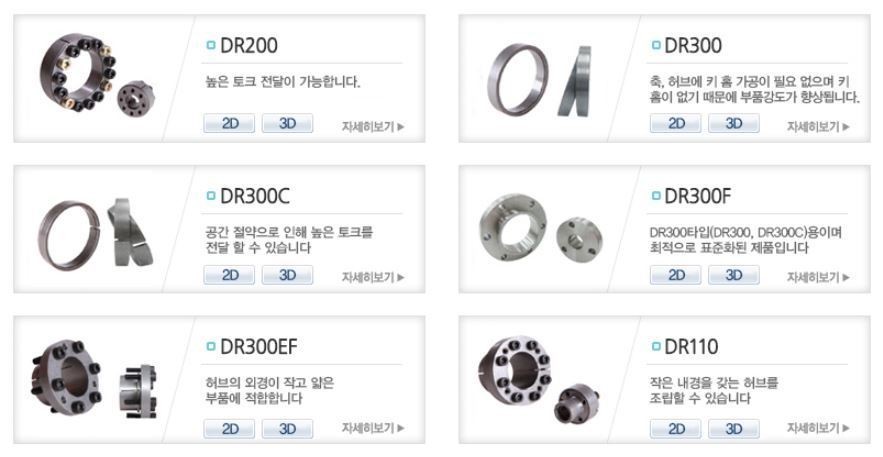Open the 2D drawing for DR110
The width and height of the screenshot is (883, 457).
pos(676,428)
